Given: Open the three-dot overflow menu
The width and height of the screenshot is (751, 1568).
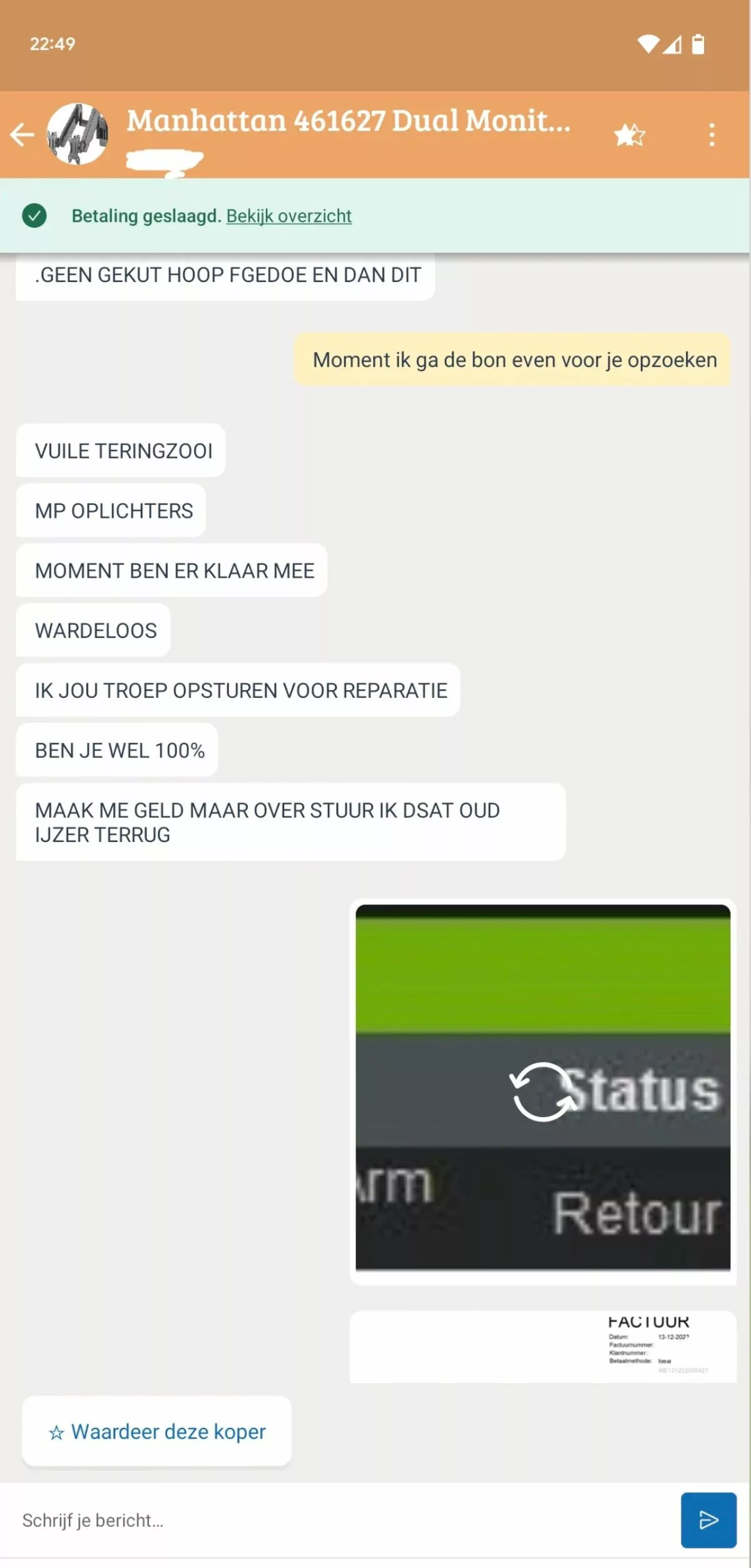Looking at the screenshot, I should 712,134.
